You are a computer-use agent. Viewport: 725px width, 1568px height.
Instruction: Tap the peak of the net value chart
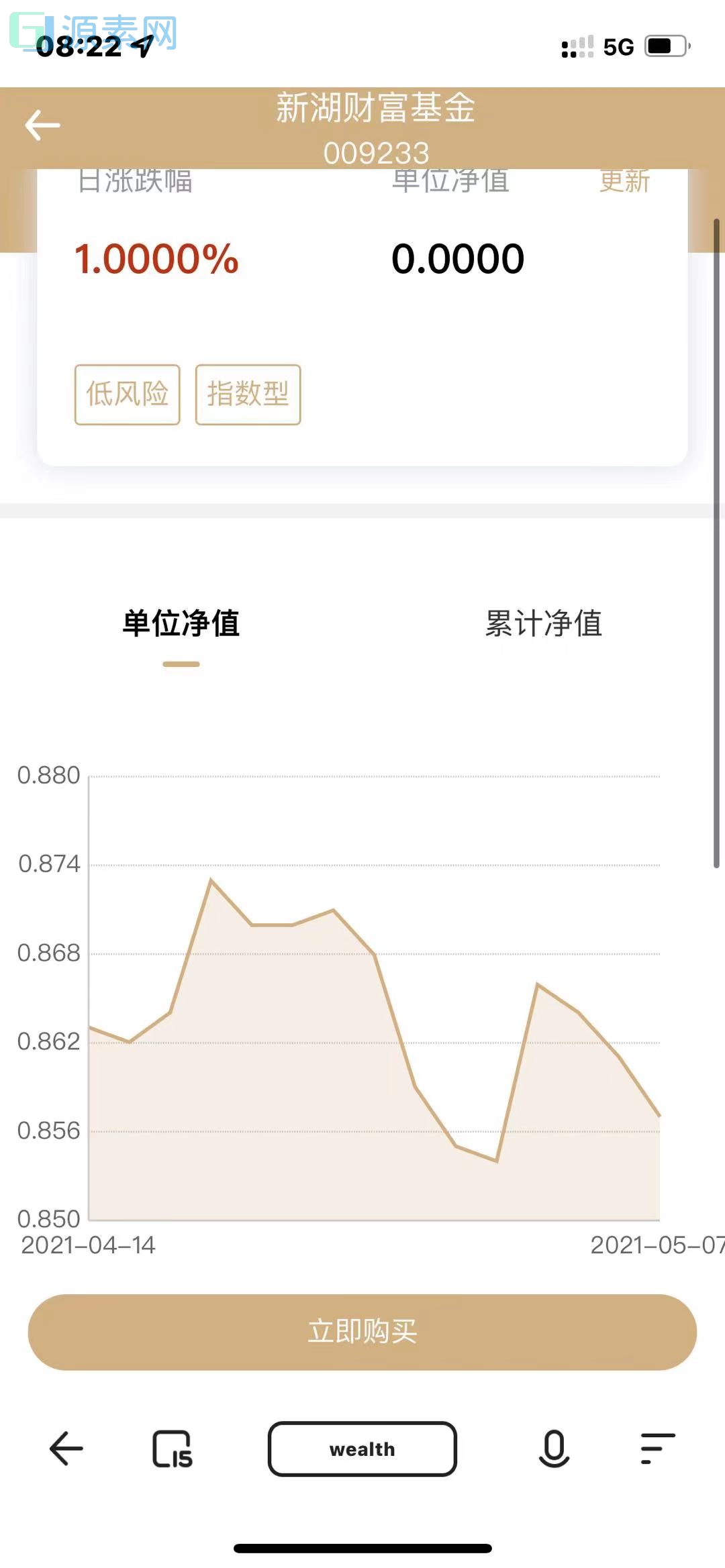(211, 879)
